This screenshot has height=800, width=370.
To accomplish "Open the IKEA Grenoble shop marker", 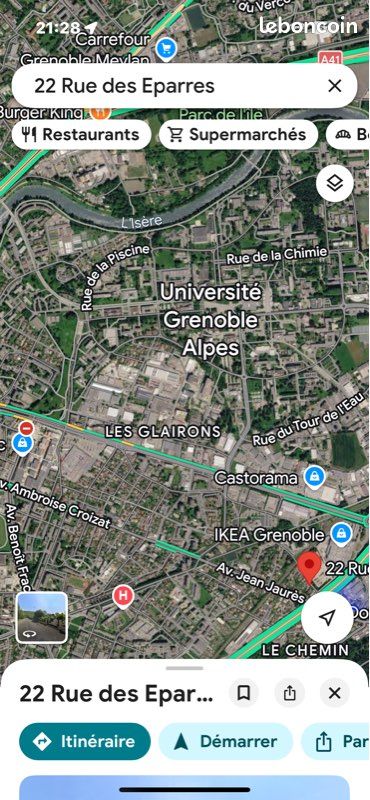I will [x=340, y=534].
